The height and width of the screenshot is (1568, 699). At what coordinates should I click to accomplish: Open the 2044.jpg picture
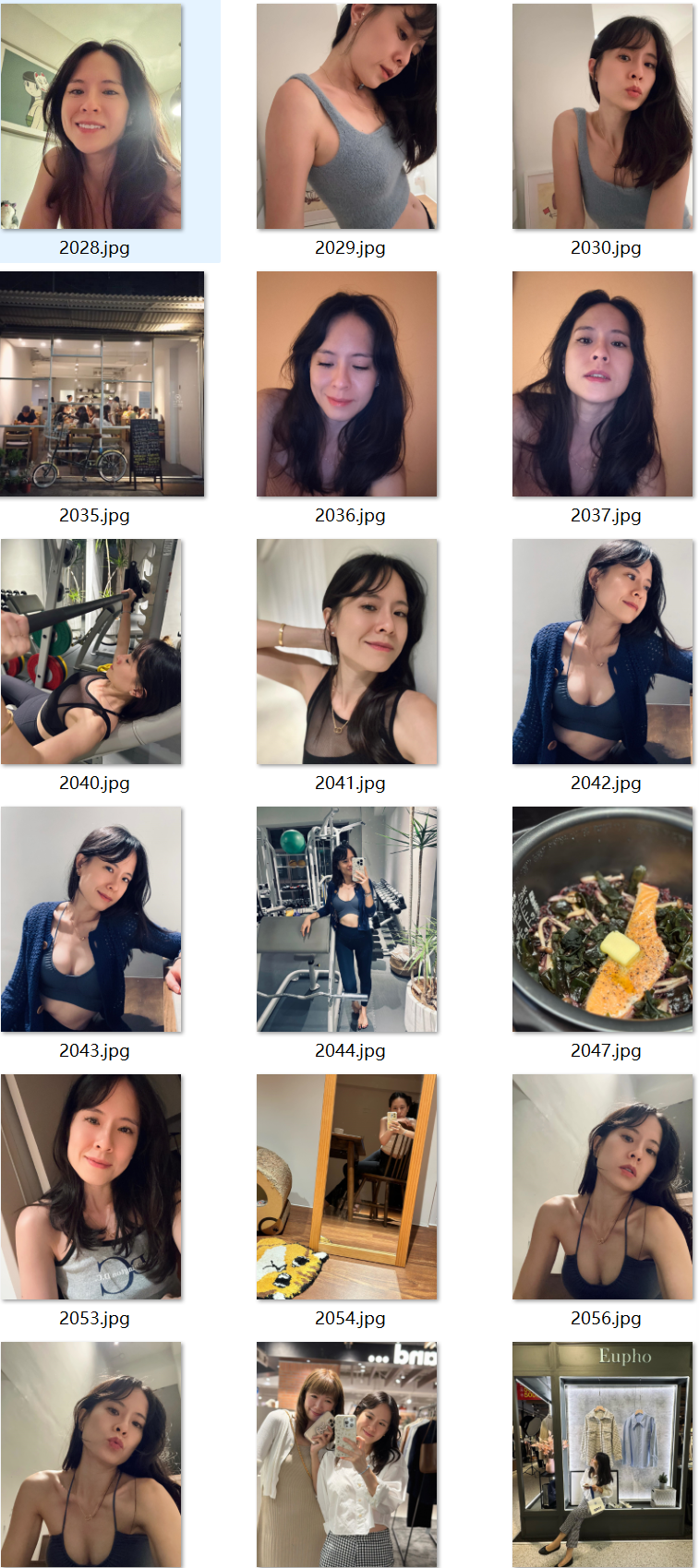[x=347, y=919]
